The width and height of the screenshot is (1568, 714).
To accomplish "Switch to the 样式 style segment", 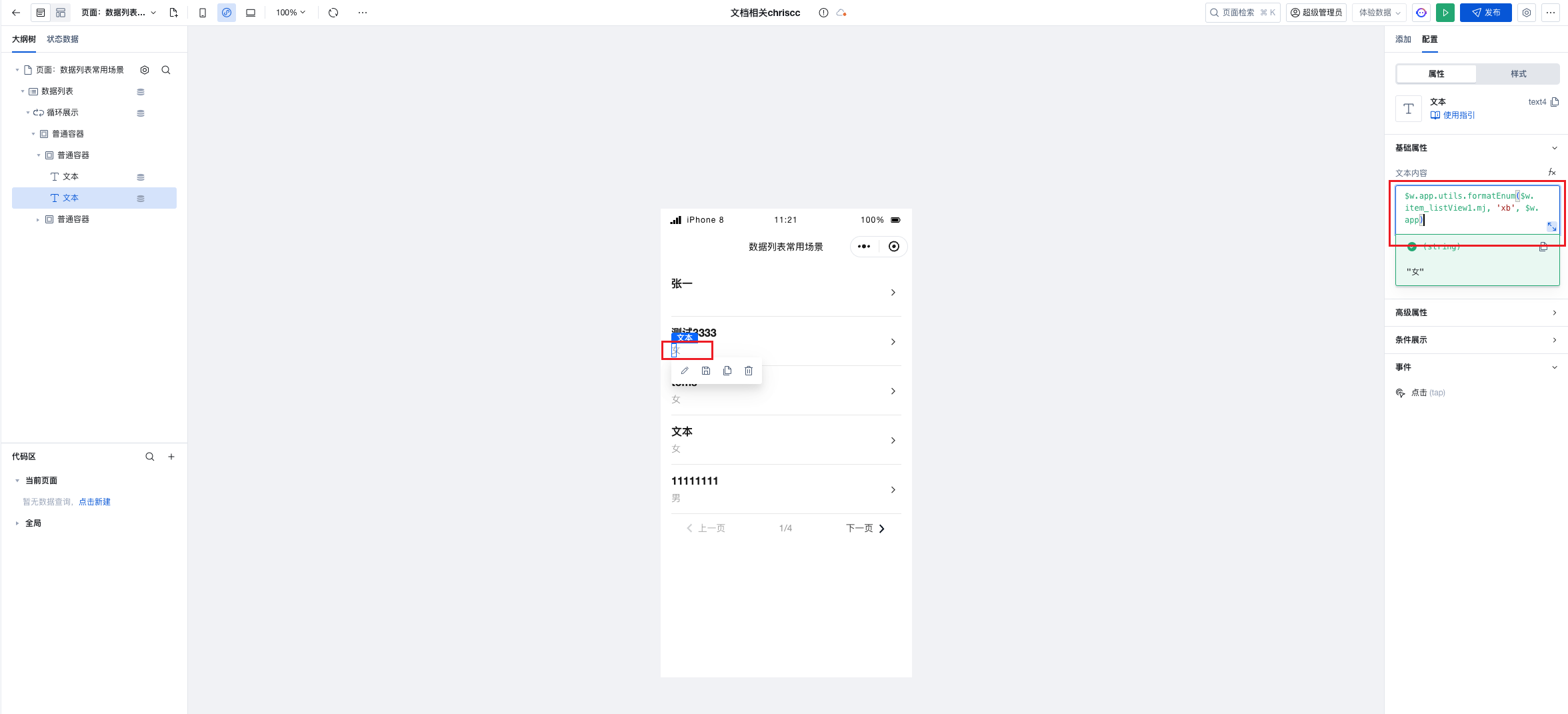I will (1518, 74).
